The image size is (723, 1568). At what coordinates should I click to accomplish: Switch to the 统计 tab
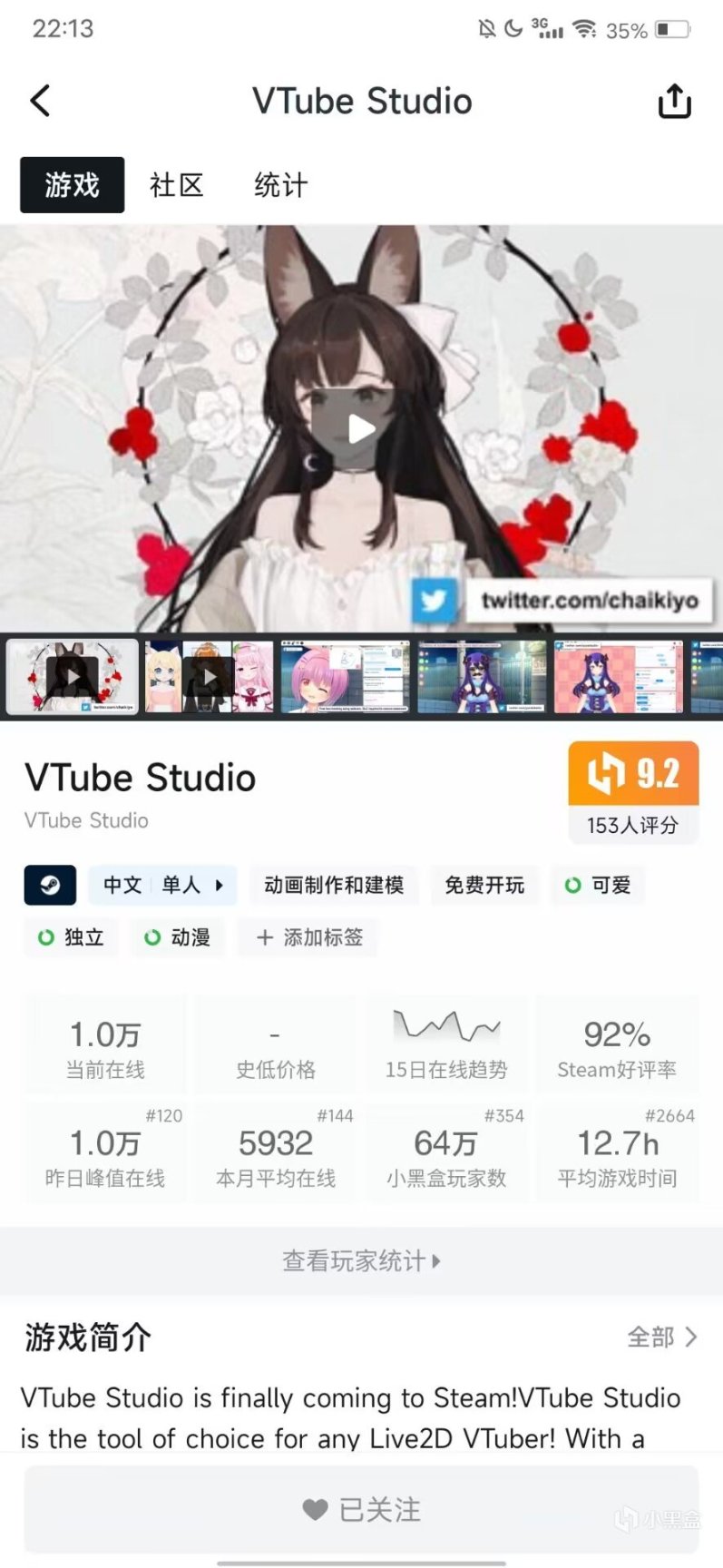[x=280, y=185]
